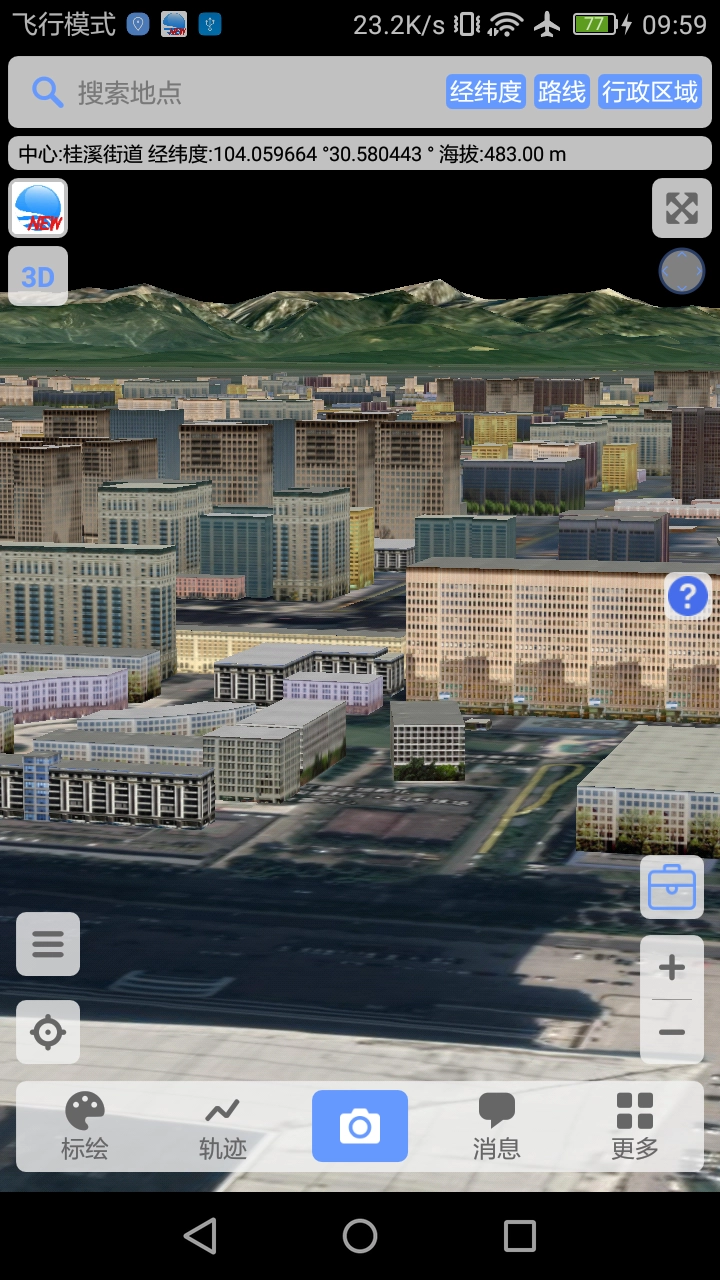Screen dimensions: 720x1280
Task: Enter fullscreen map mode
Action: pos(681,208)
